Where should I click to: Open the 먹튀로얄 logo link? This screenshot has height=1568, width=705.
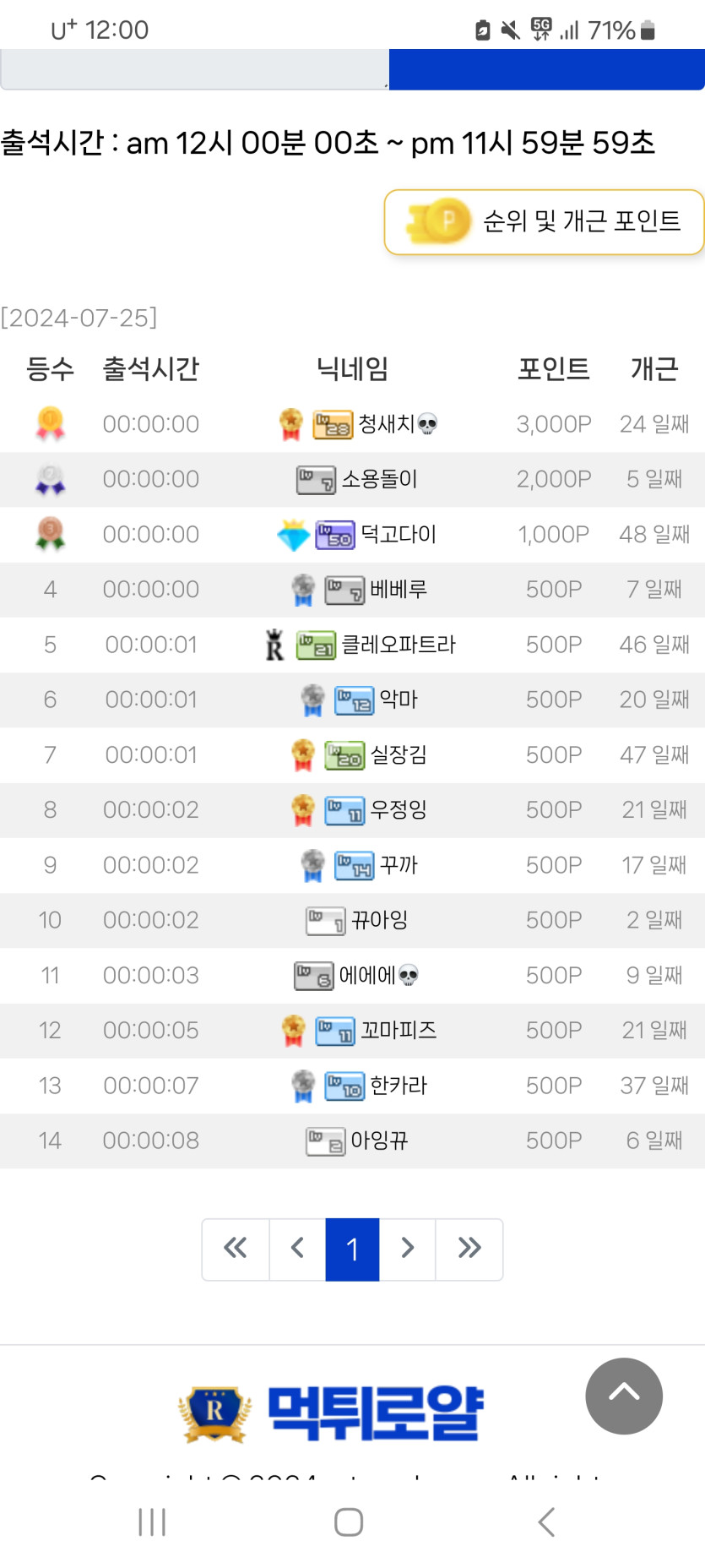[331, 1413]
